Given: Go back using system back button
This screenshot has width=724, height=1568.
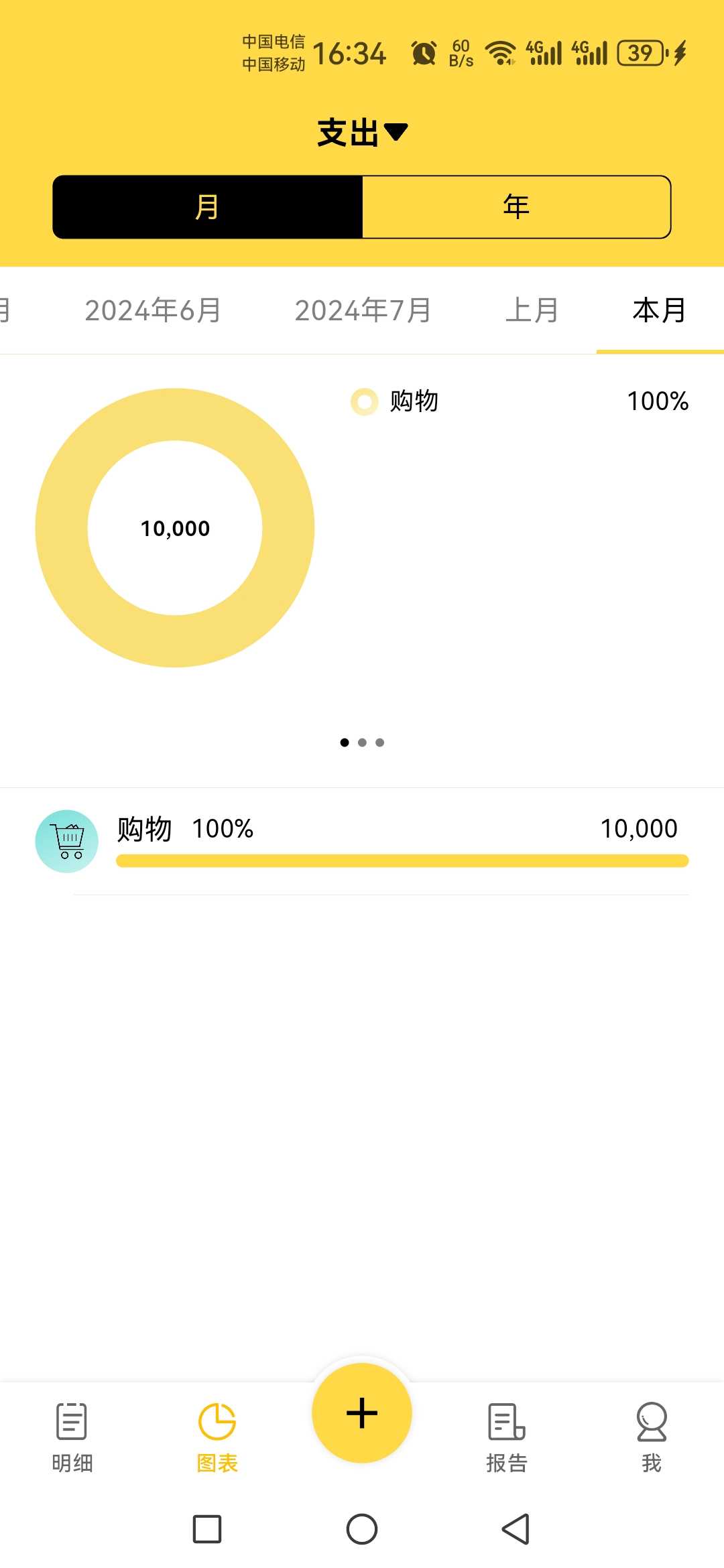Looking at the screenshot, I should point(516,1529).
